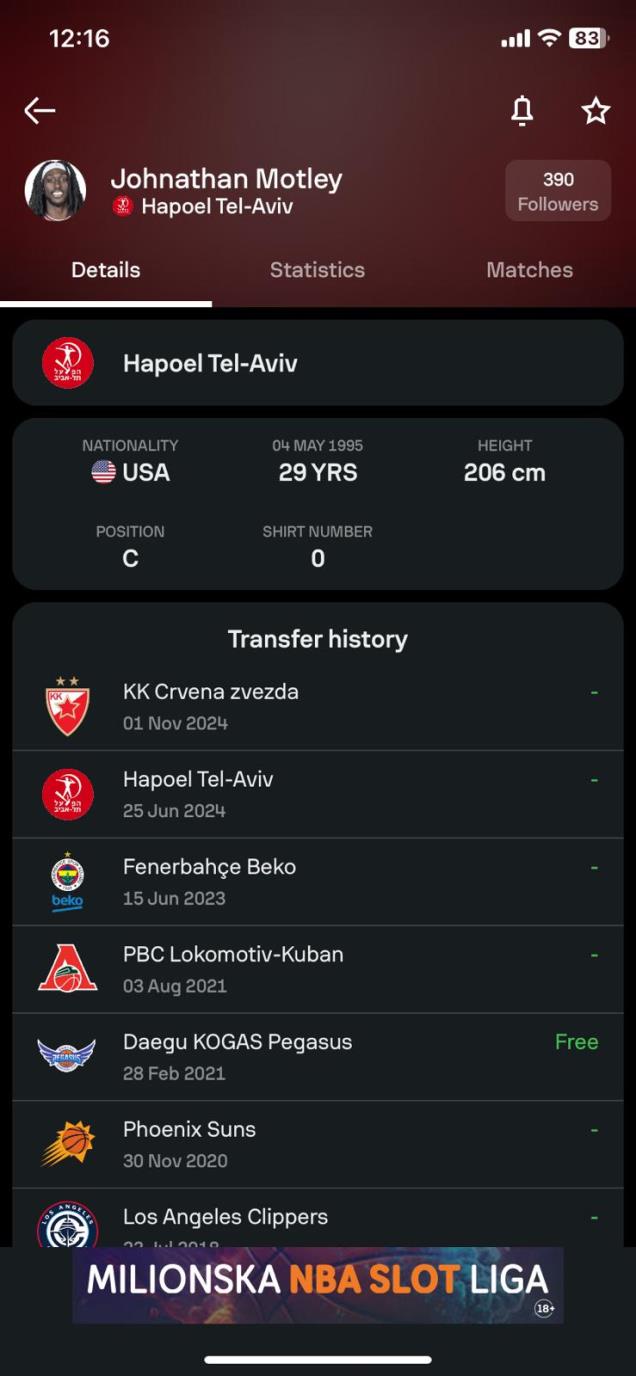Switch to the Statistics tab
Viewport: 636px width, 1376px height.
tap(317, 270)
